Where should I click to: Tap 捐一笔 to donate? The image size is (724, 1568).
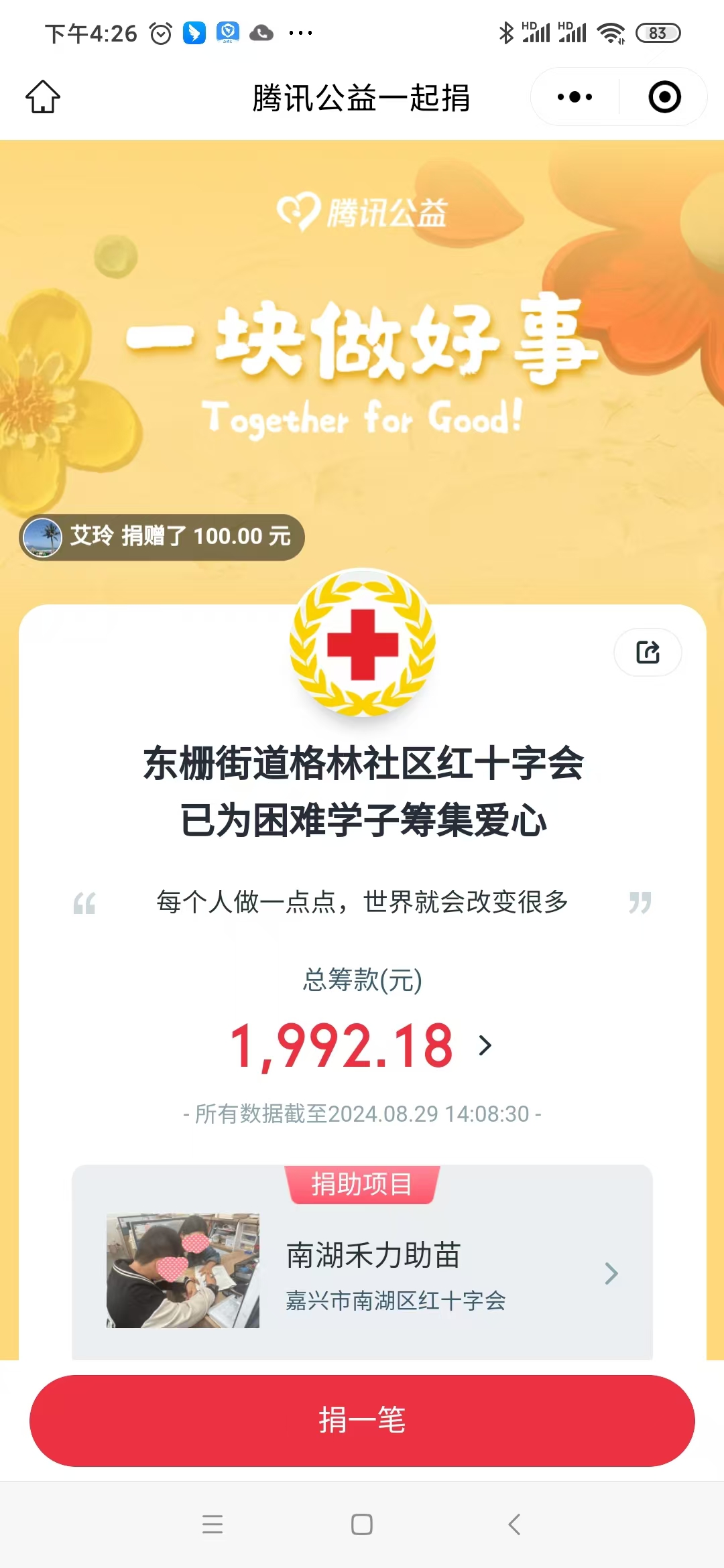point(362,1421)
